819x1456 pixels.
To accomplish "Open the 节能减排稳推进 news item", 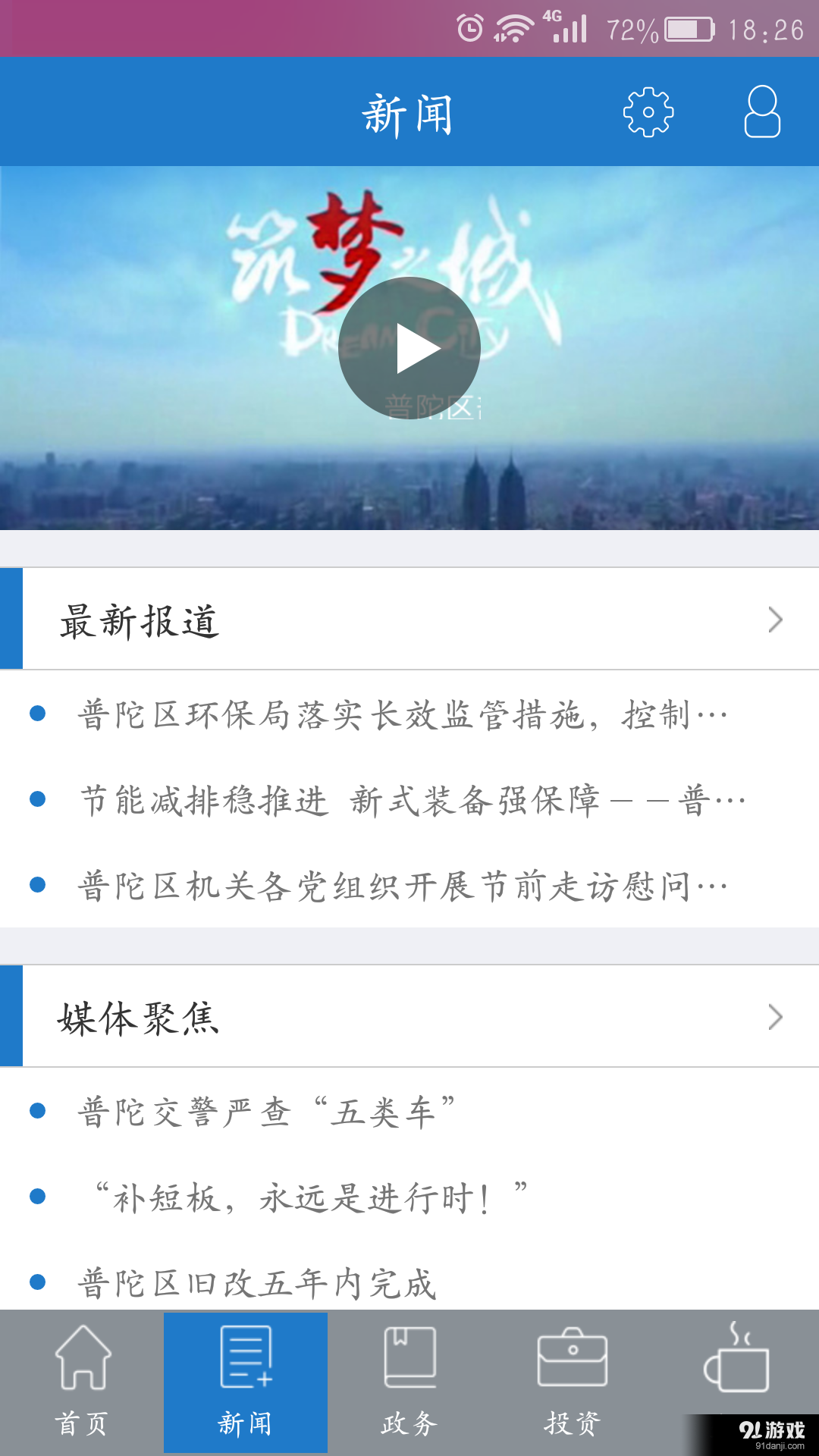I will click(x=409, y=799).
